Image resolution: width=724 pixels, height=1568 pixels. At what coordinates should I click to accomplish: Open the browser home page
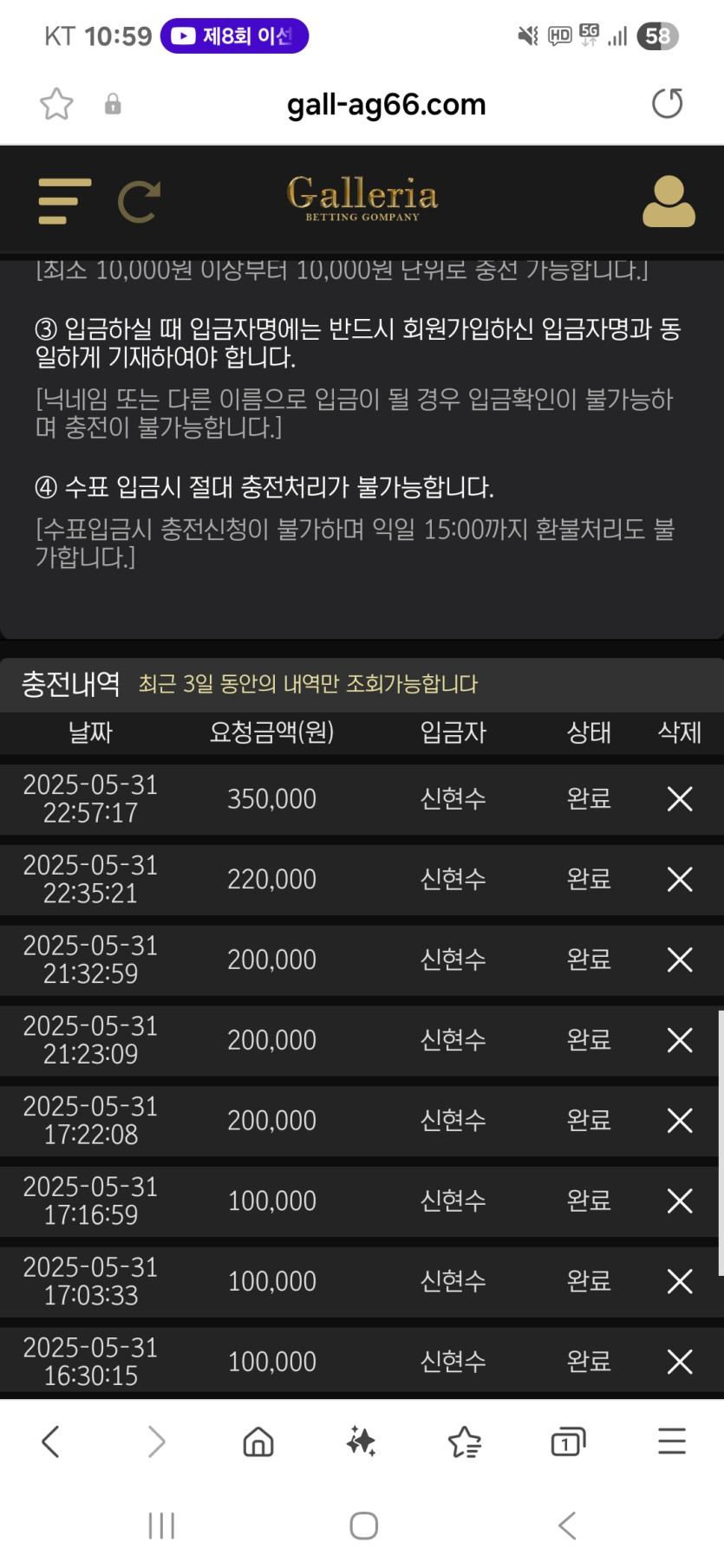tap(258, 1441)
